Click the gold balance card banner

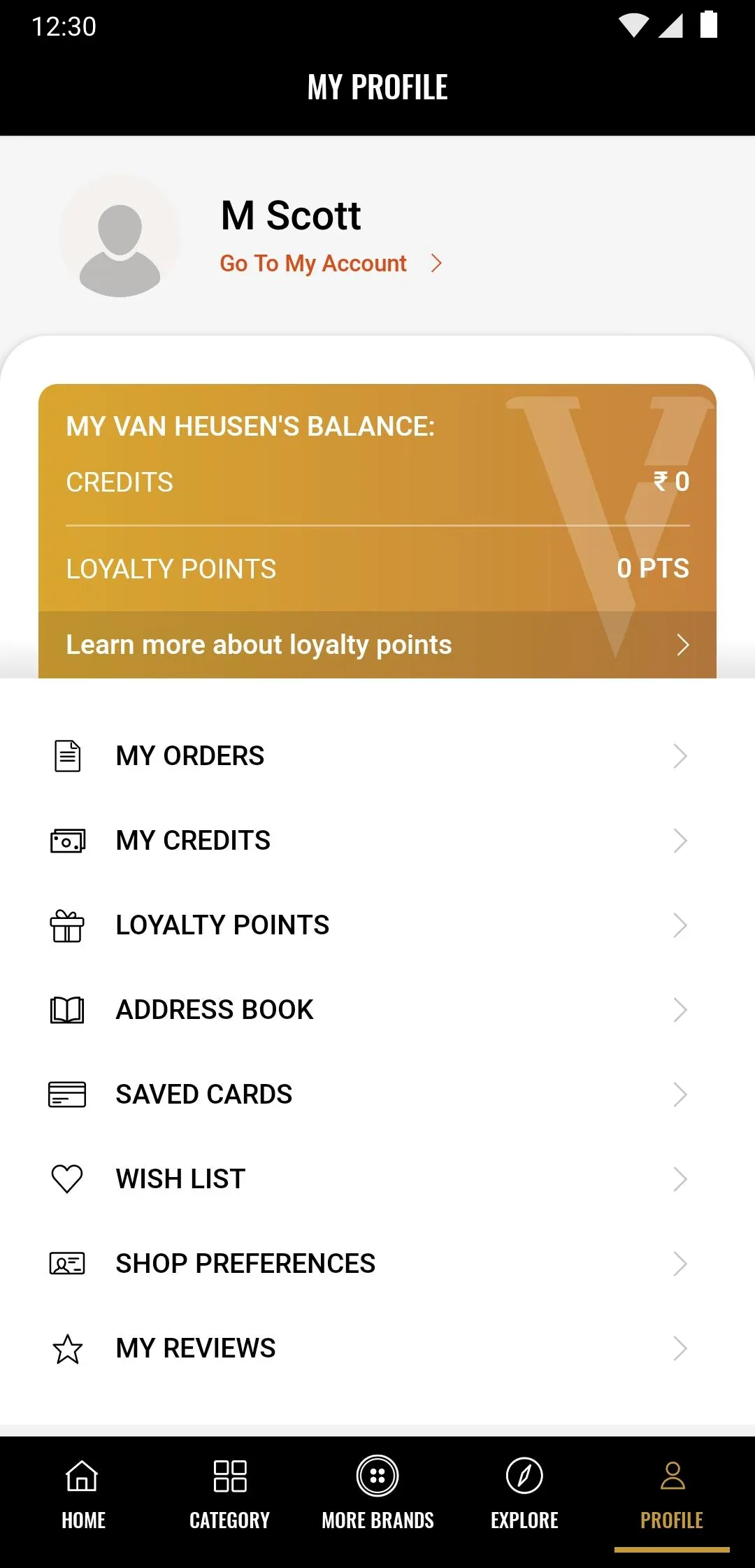click(377, 525)
